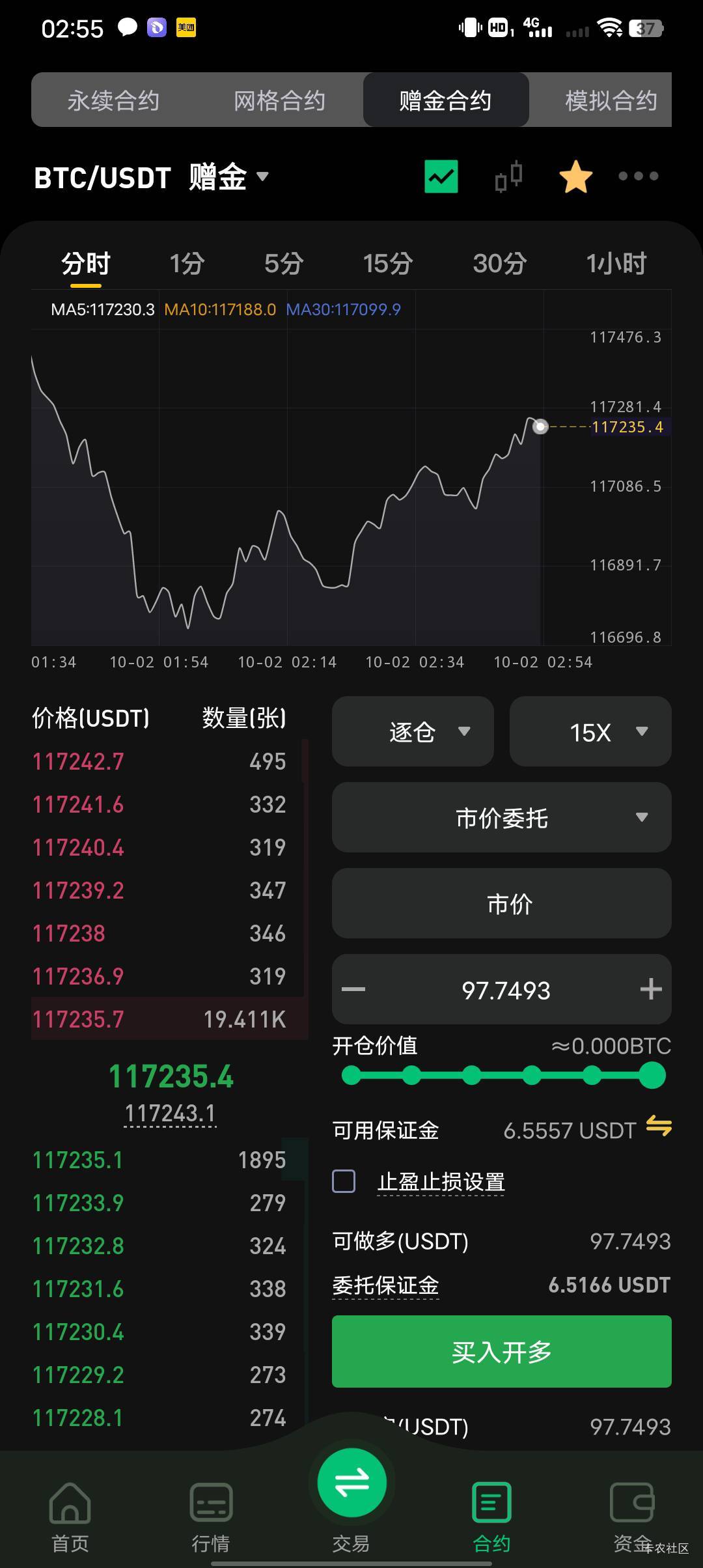The height and width of the screenshot is (1568, 703).
Task: Increase amount with plus button
Action: 651,990
